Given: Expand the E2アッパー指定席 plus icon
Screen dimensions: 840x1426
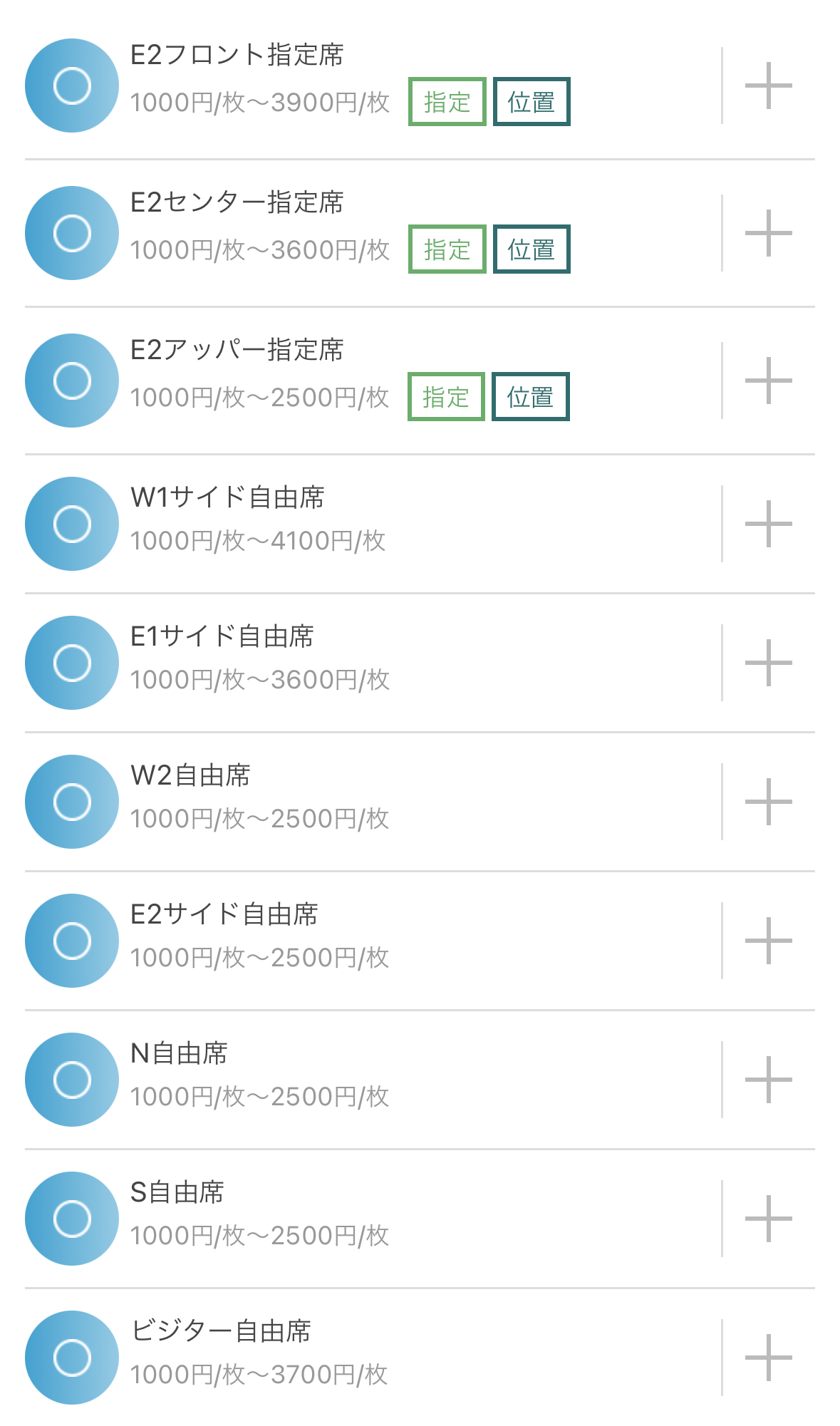Looking at the screenshot, I should 768,381.
